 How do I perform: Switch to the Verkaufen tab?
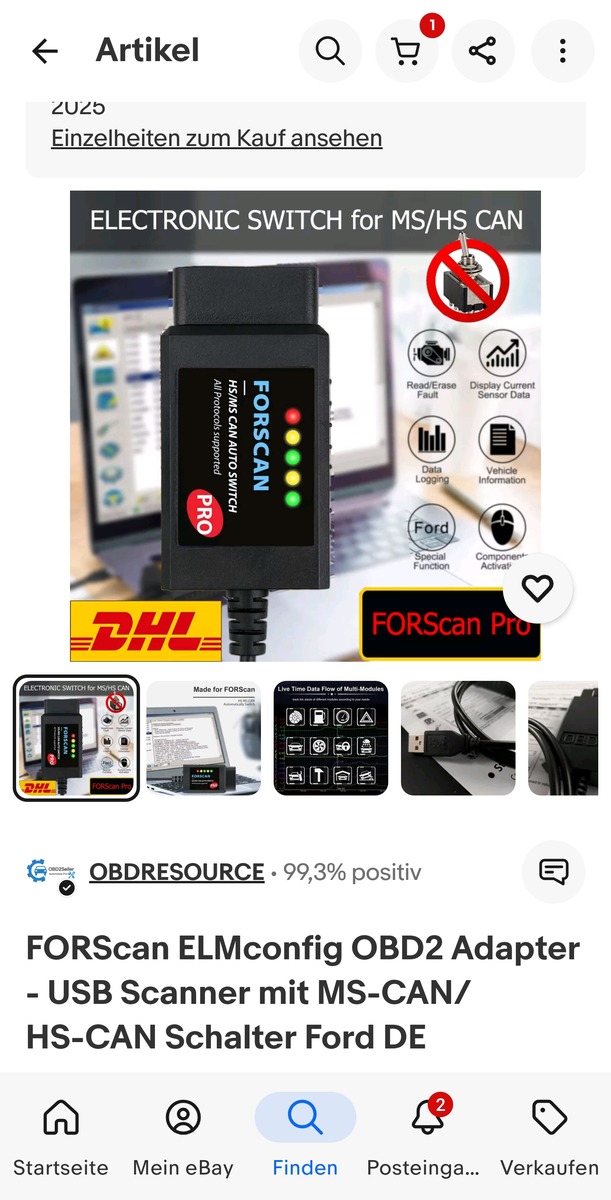click(x=549, y=1136)
